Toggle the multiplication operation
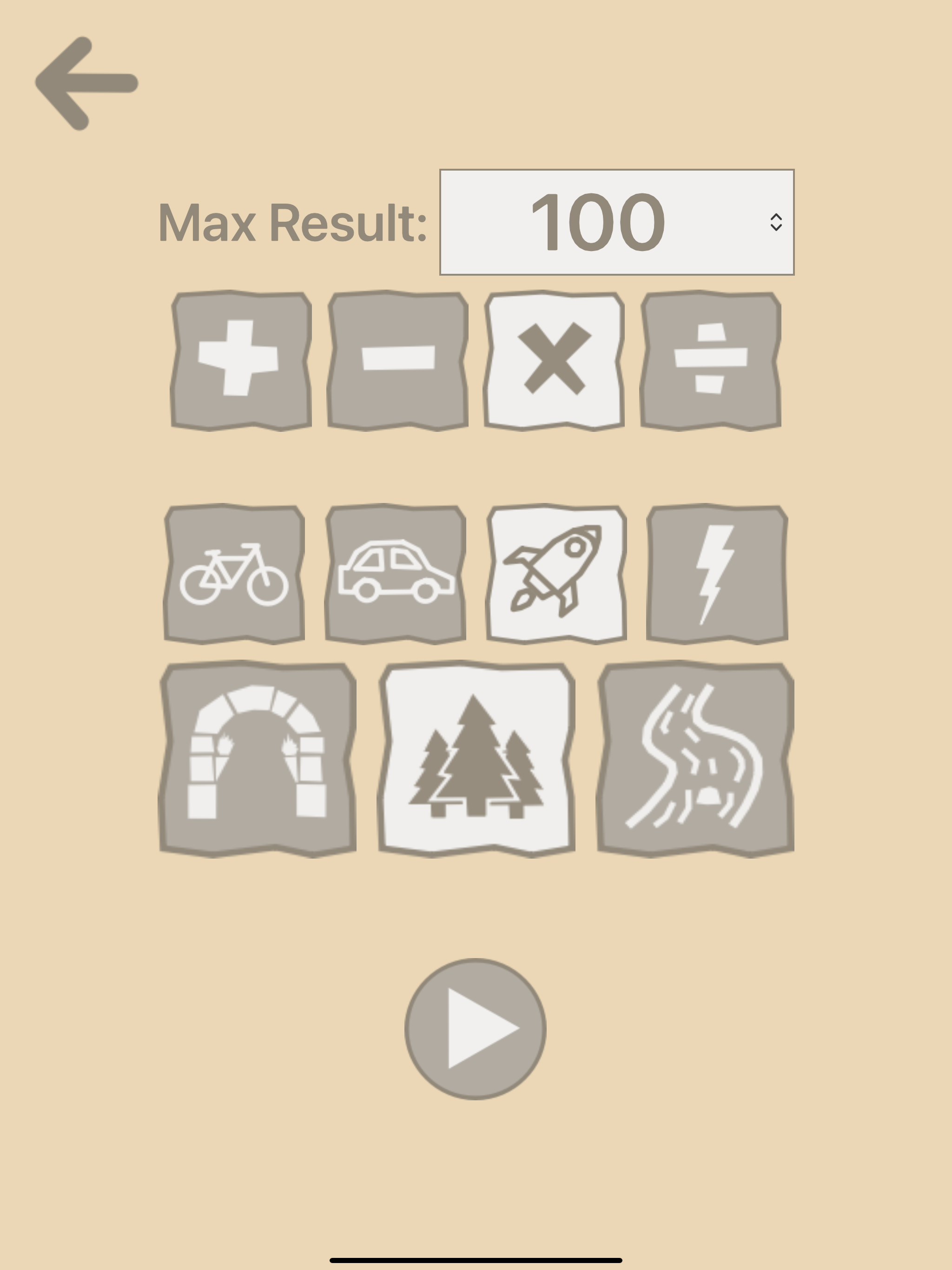 tap(554, 361)
